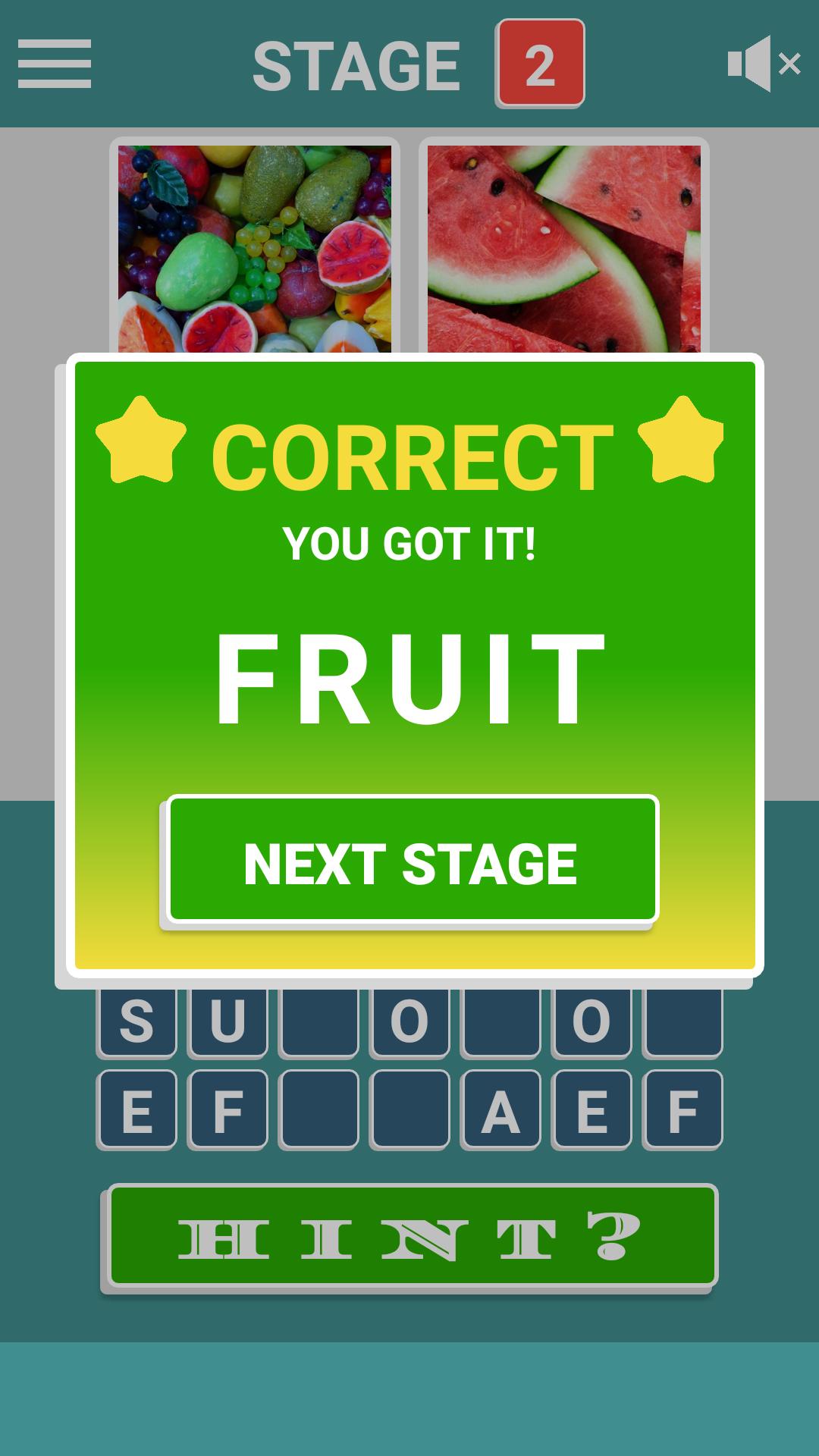This screenshot has width=819, height=1456.
Task: Open the watermelon slices picture
Action: tap(563, 247)
